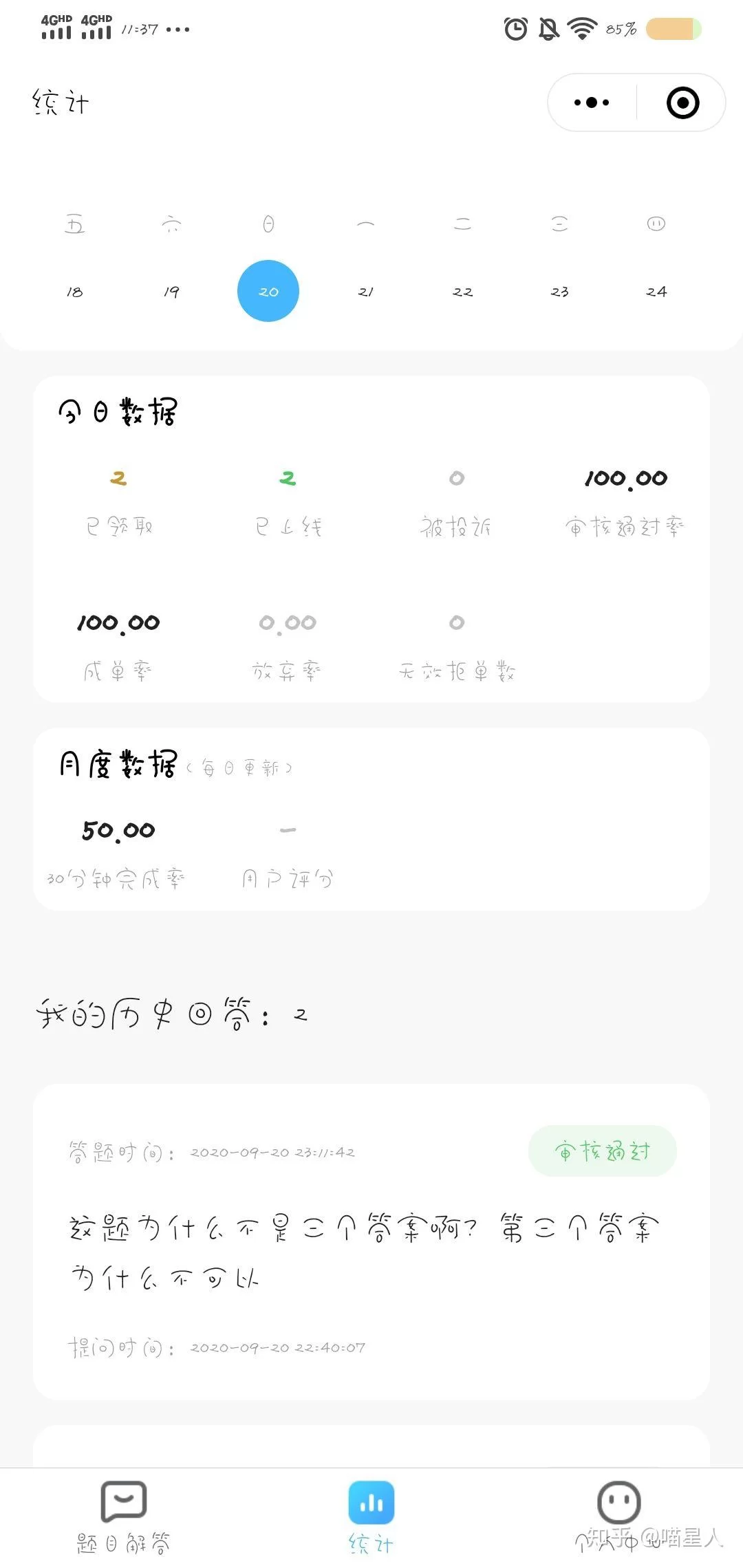
Task: Close the mini program with the circle button
Action: pyautogui.click(x=682, y=102)
